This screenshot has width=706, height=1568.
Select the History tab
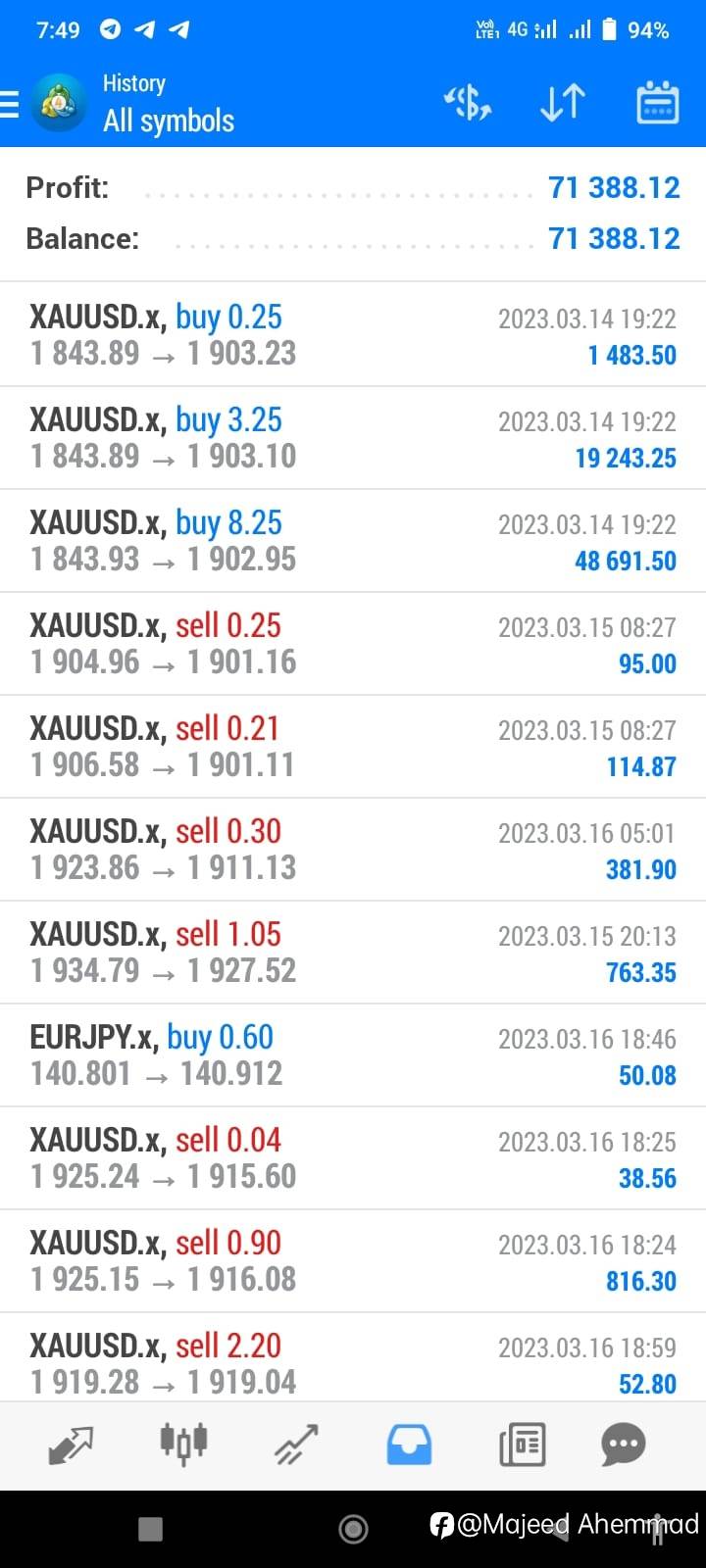coord(409,1445)
